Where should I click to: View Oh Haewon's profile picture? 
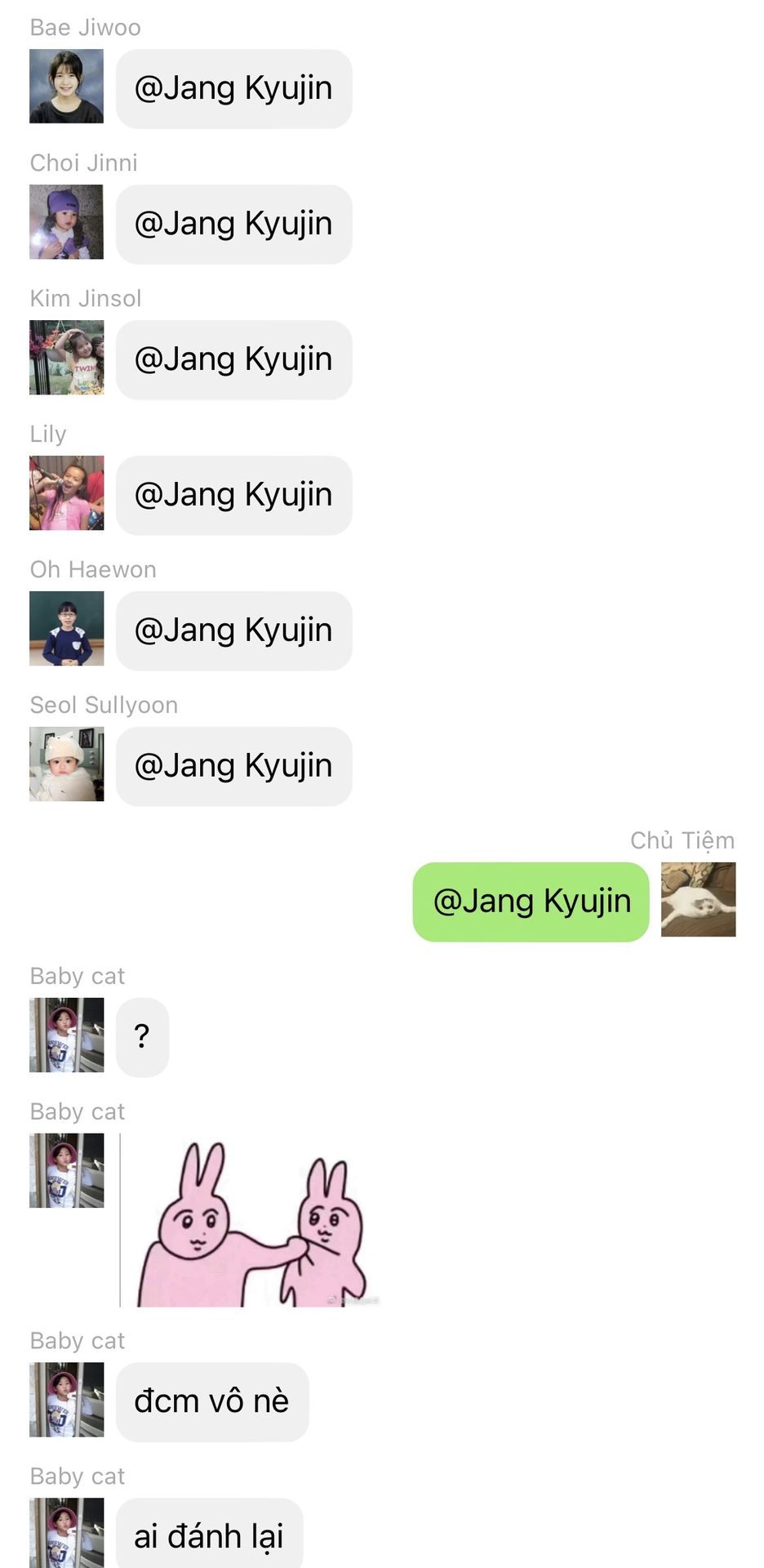coord(66,629)
